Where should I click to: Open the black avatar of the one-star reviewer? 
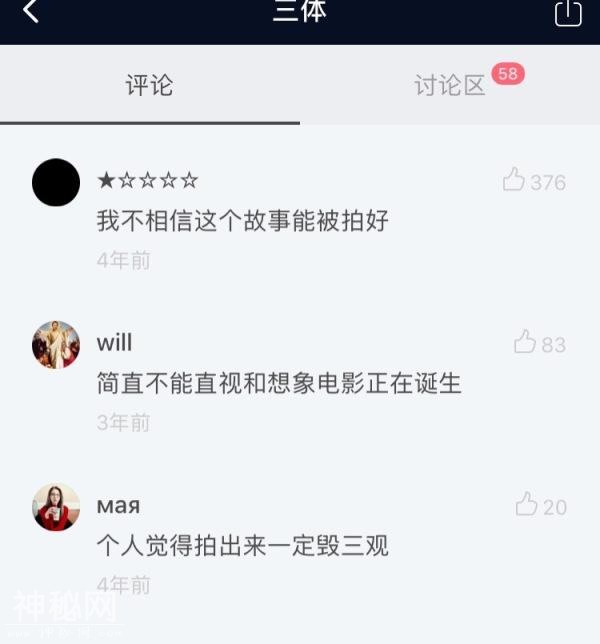pos(56,183)
